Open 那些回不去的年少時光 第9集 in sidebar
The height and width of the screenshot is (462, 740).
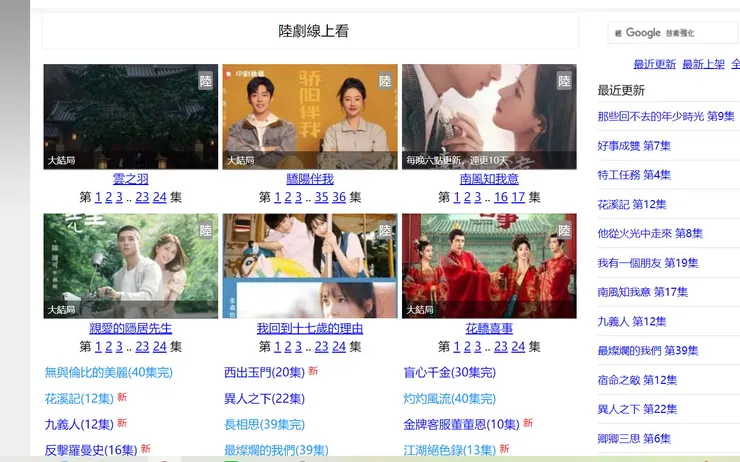pyautogui.click(x=665, y=116)
